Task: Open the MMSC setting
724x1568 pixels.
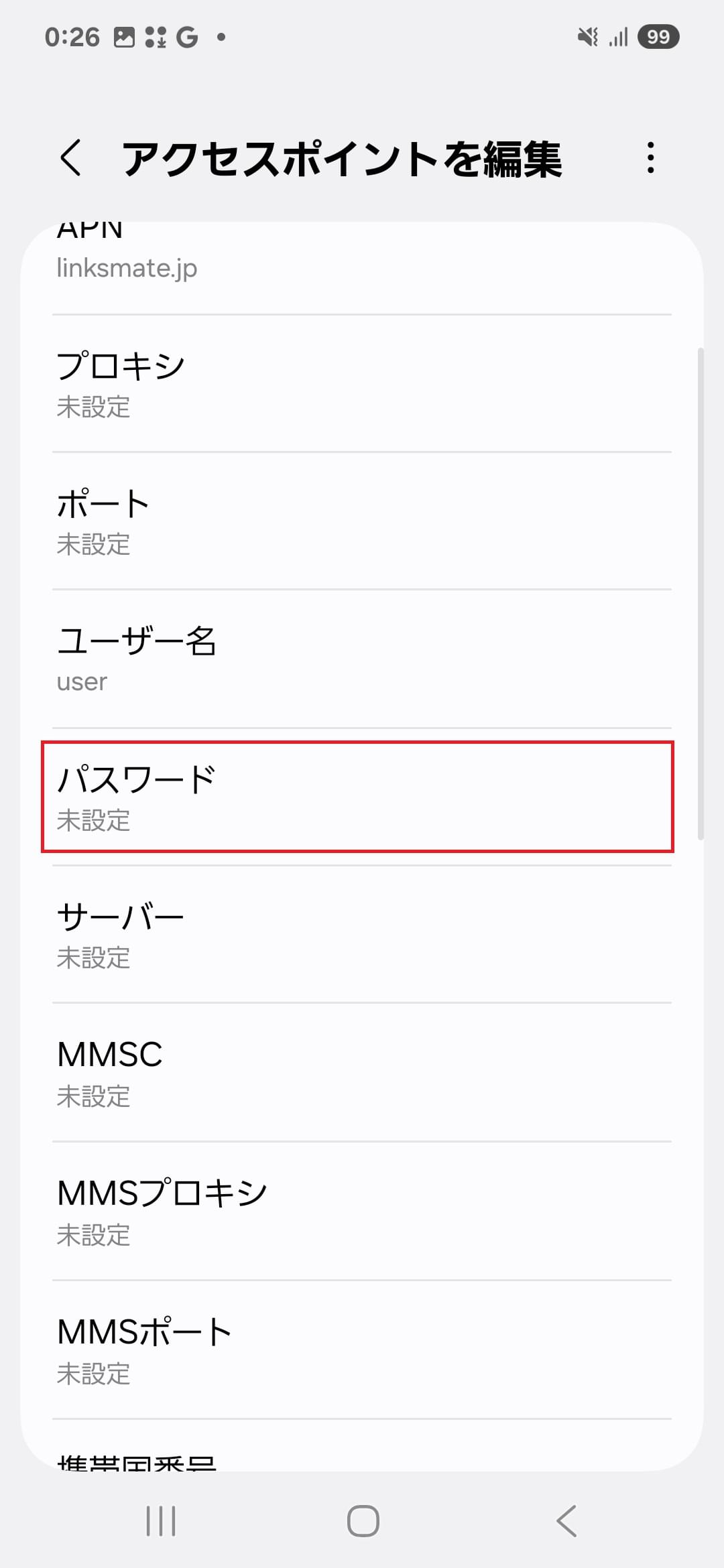Action: tap(362, 1073)
